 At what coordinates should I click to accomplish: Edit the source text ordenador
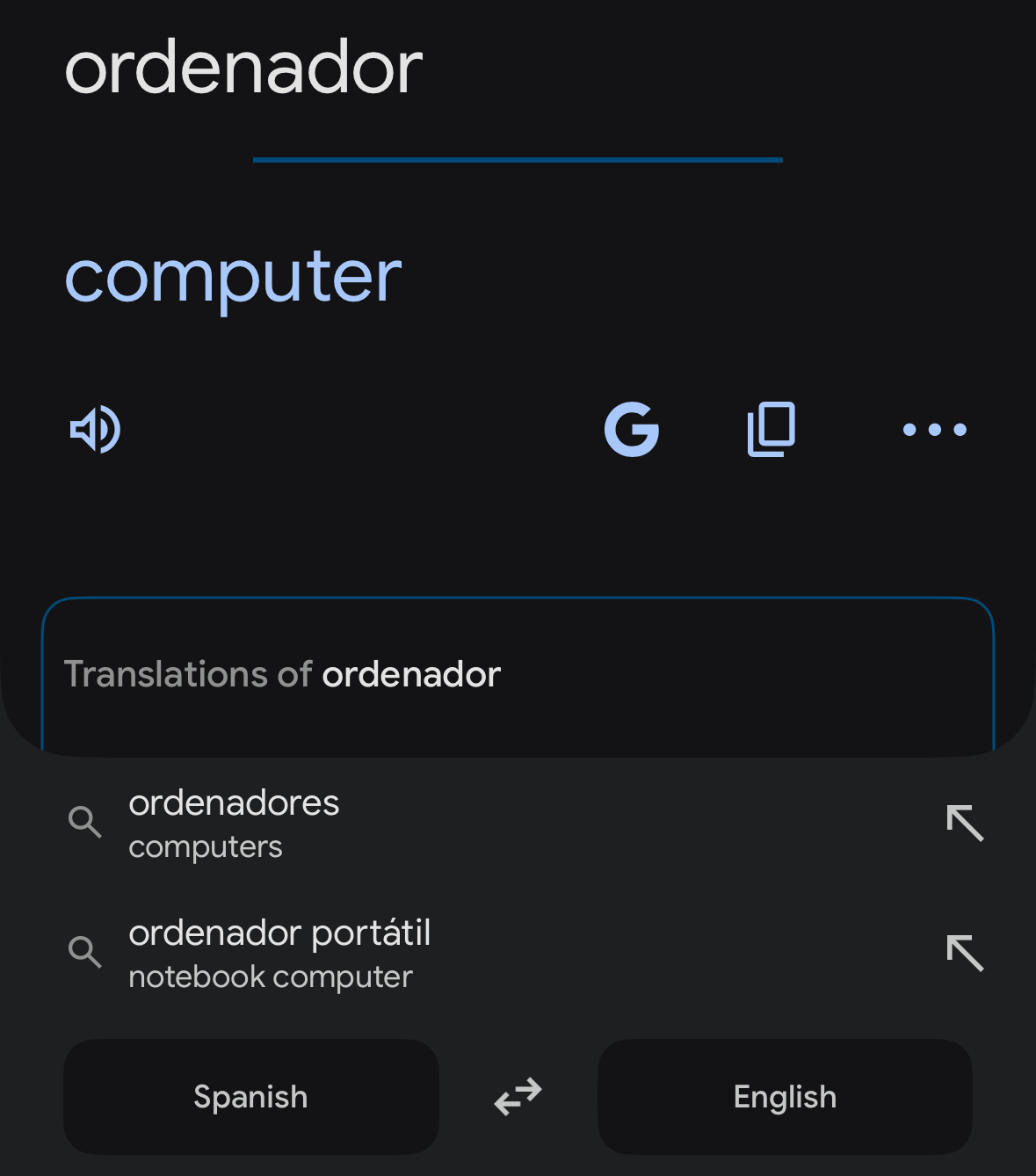244,69
